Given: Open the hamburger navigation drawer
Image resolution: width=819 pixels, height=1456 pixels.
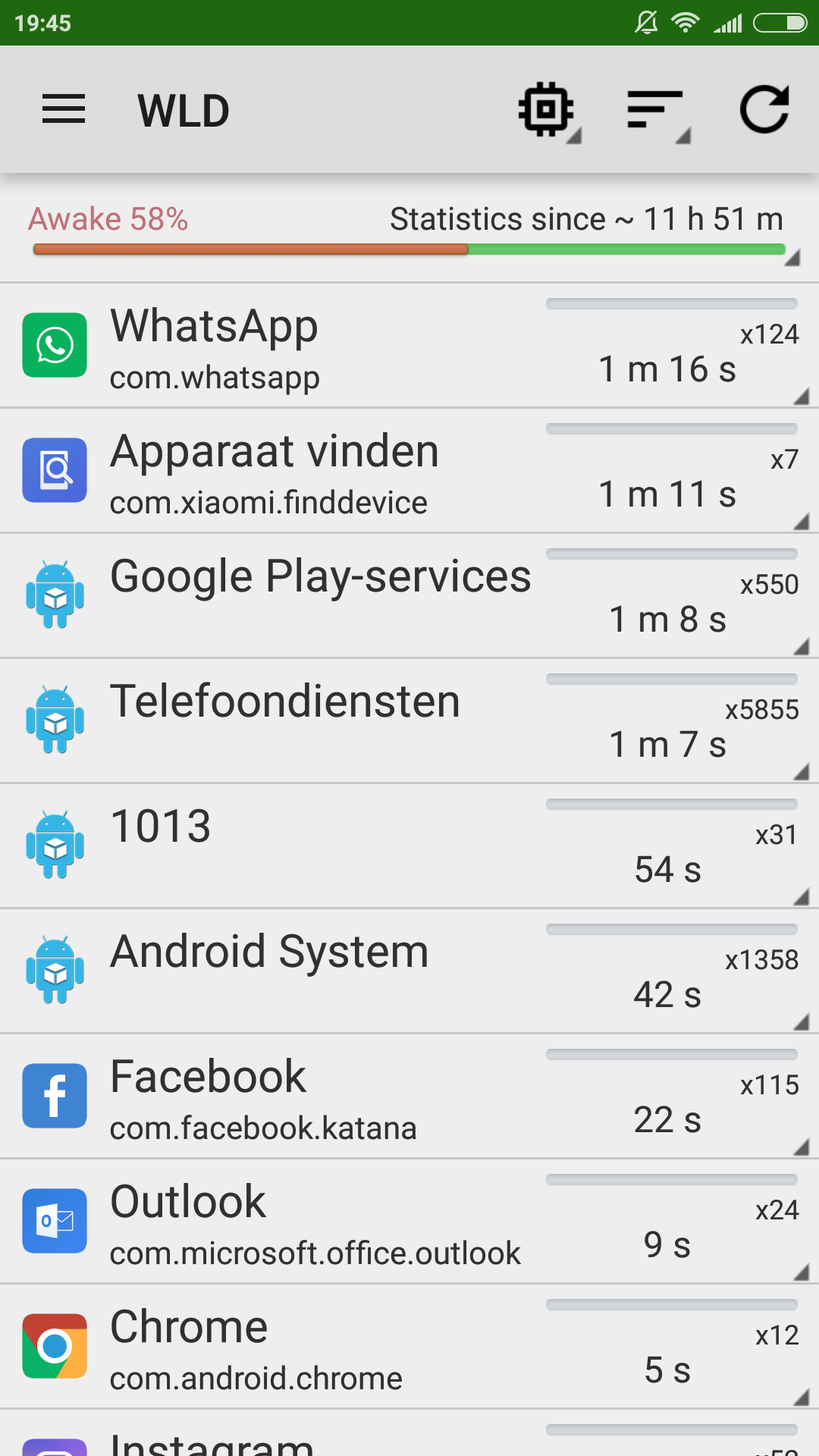Looking at the screenshot, I should click(64, 110).
